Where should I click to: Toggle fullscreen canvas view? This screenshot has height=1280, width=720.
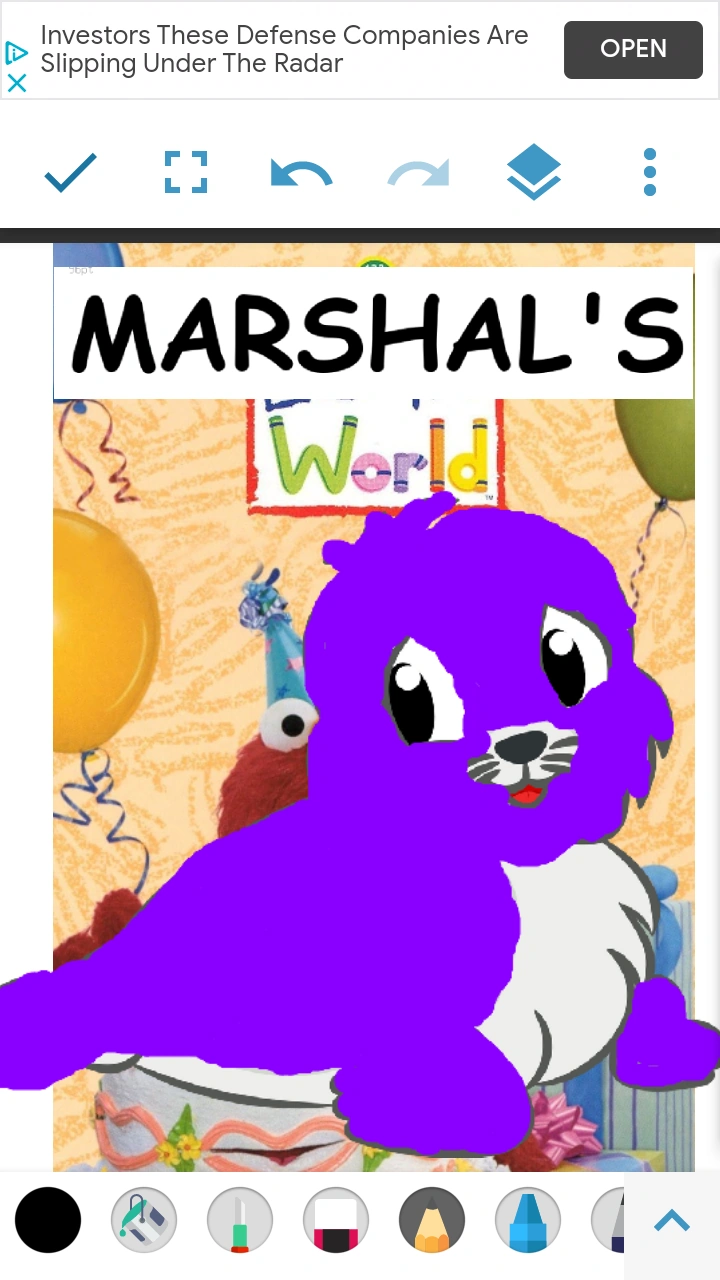click(x=186, y=172)
